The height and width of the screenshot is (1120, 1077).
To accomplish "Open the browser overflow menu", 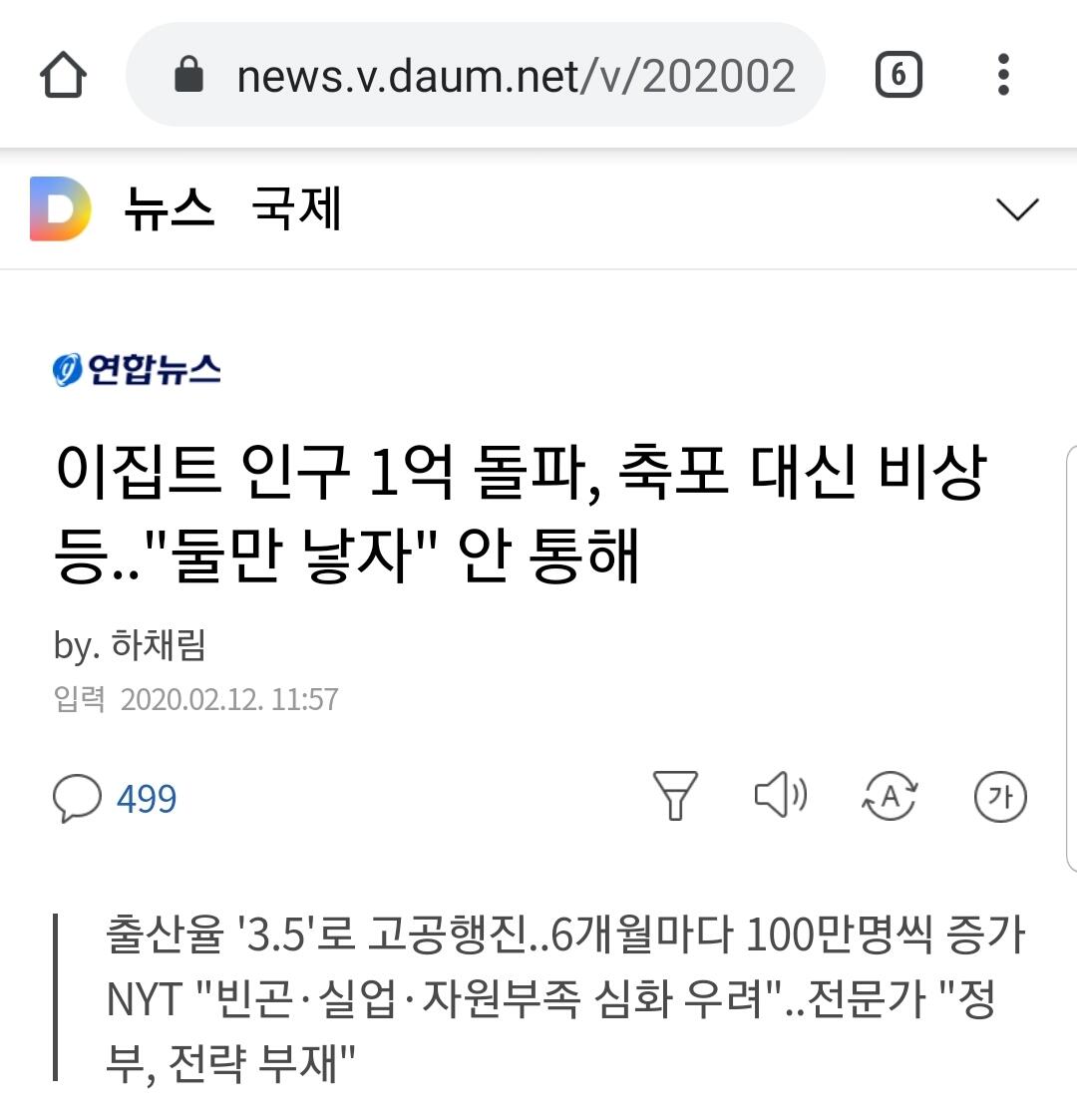I will pyautogui.click(x=1003, y=74).
